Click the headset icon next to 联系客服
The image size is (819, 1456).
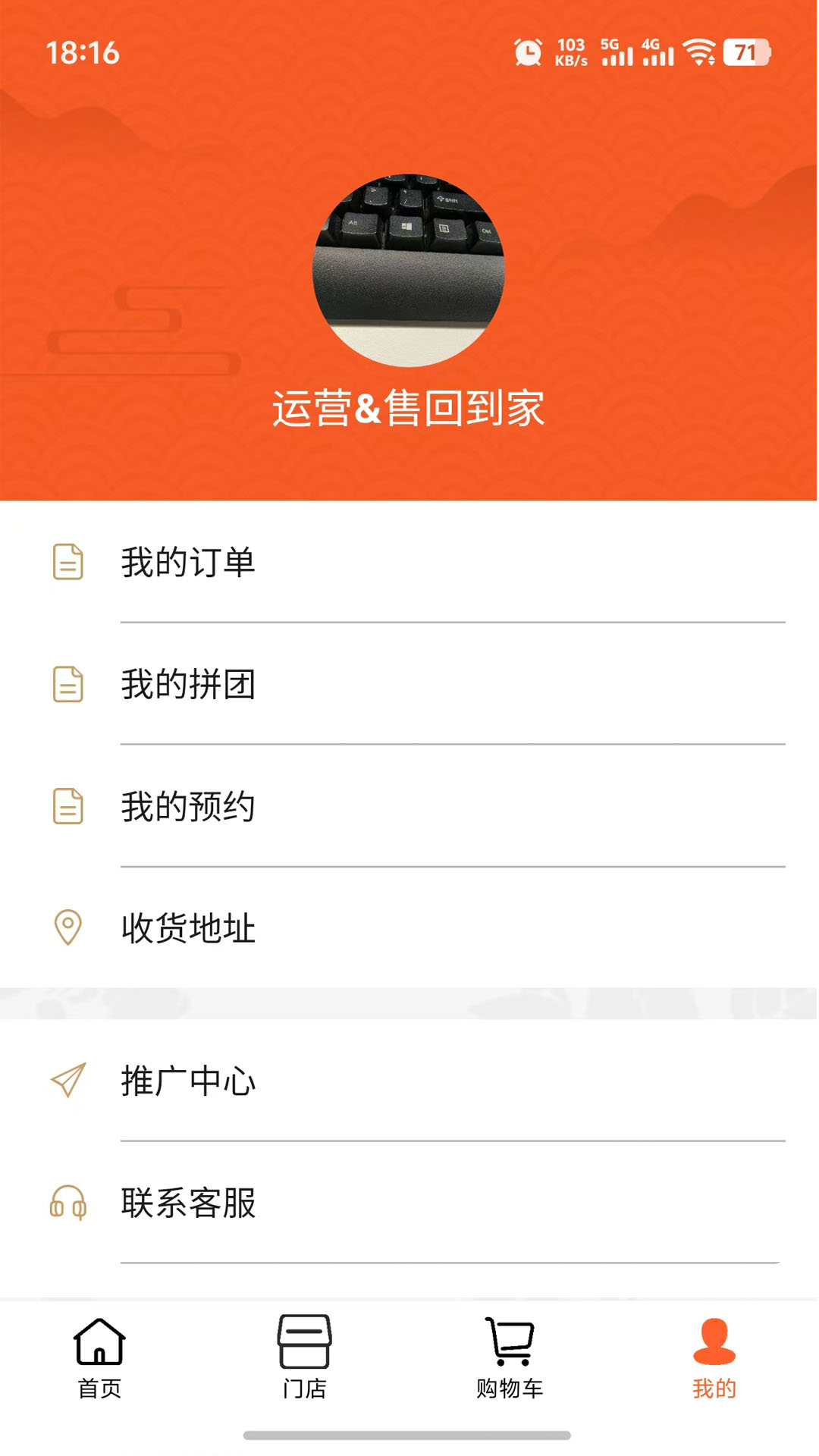tap(67, 1204)
